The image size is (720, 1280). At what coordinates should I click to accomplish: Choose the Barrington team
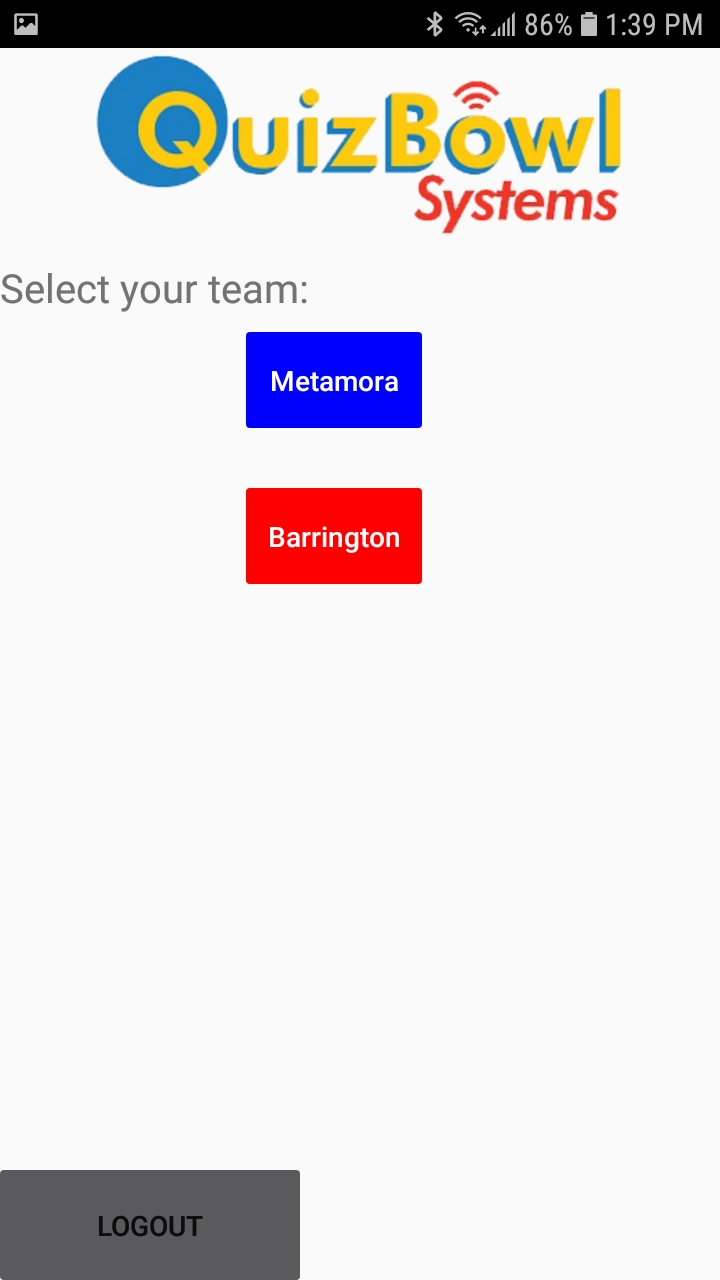click(x=334, y=536)
